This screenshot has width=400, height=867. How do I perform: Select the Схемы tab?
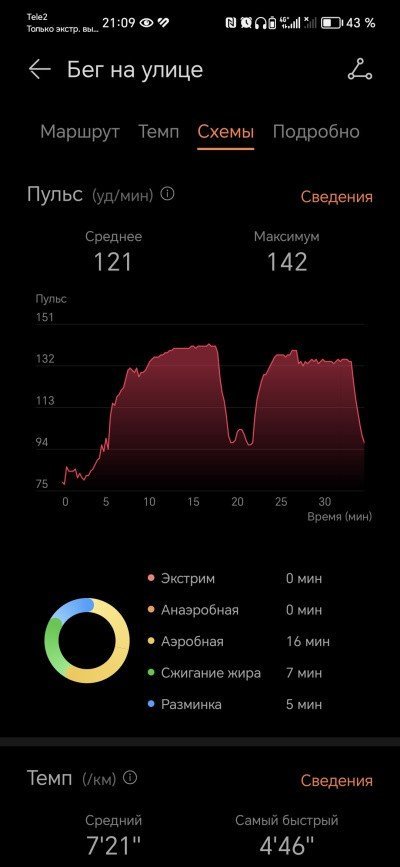click(x=226, y=132)
